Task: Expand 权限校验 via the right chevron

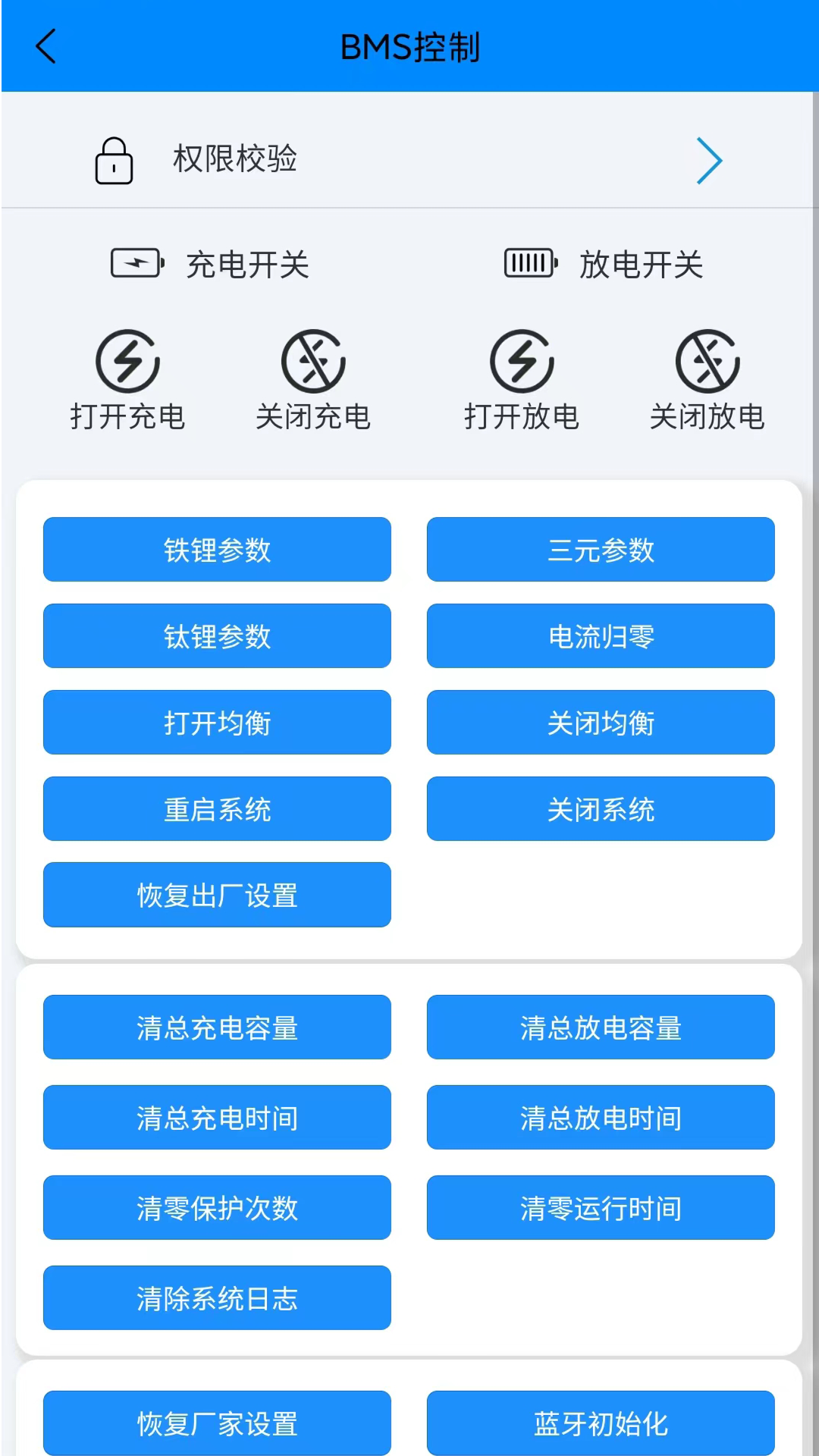Action: point(710,160)
